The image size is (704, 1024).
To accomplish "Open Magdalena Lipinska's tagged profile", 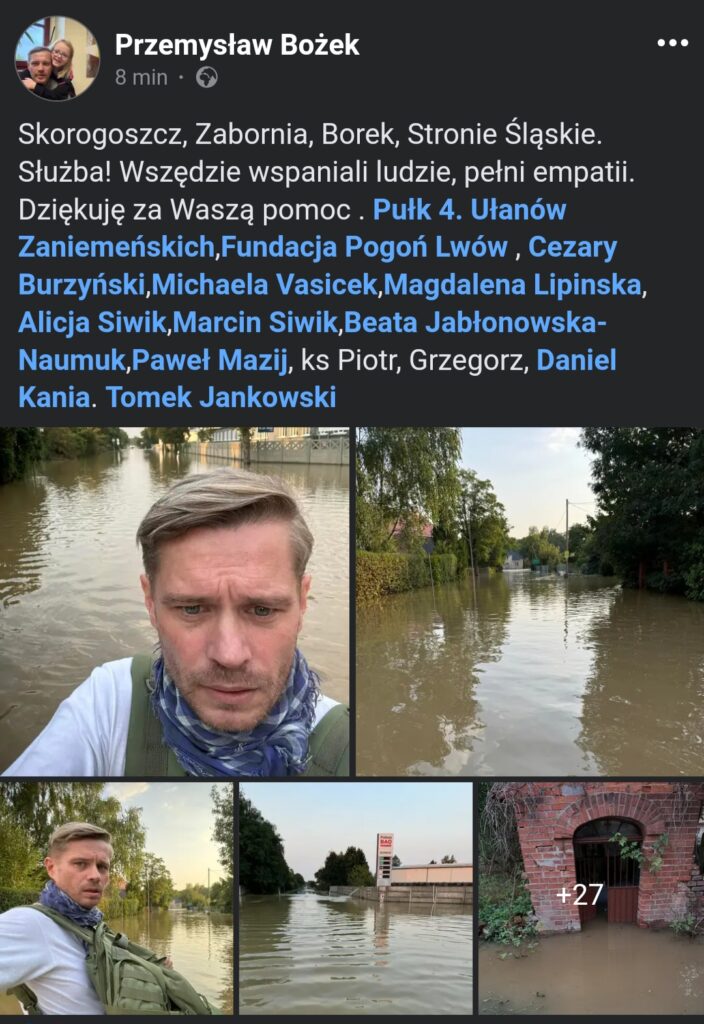I will pos(512,285).
